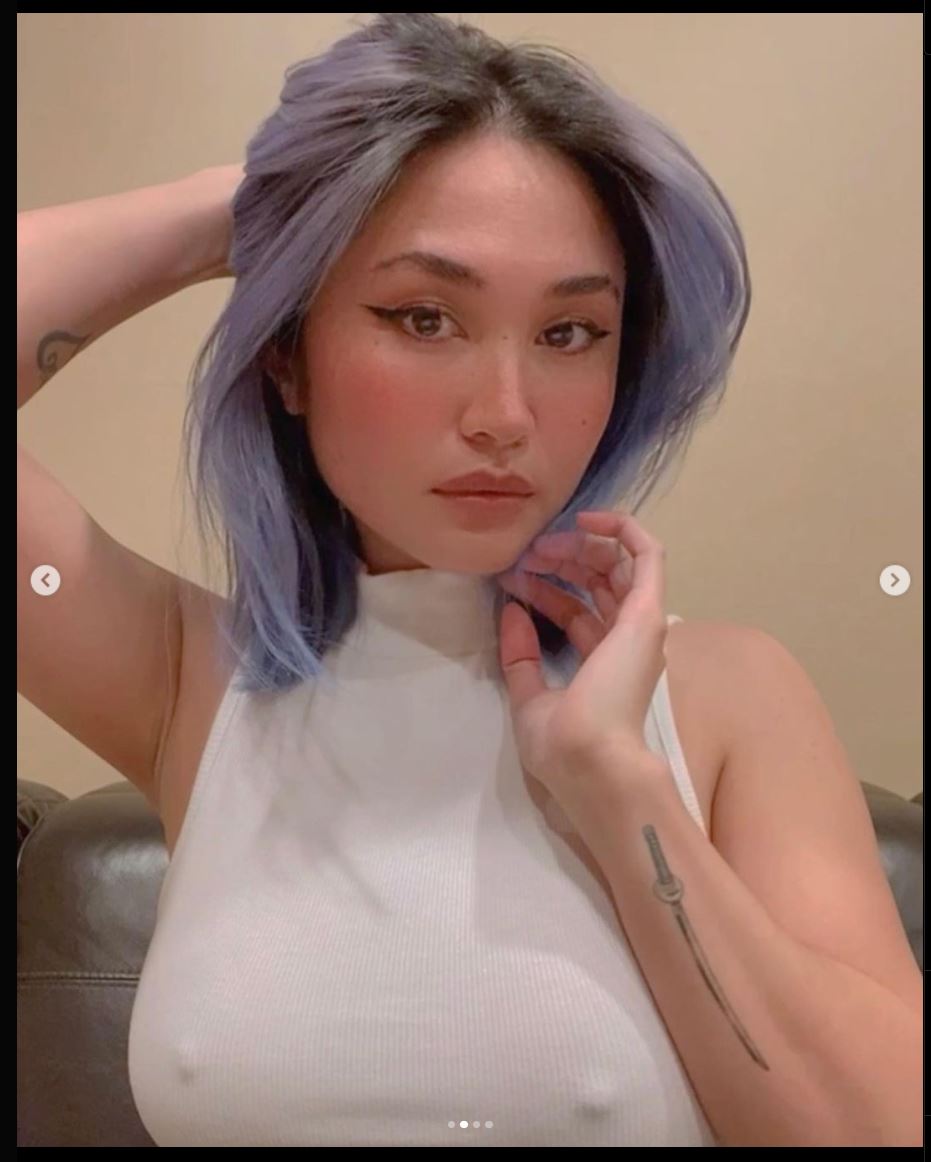The image size is (931, 1162).
Task: Advance to the next photo in carousel
Action: coord(894,580)
